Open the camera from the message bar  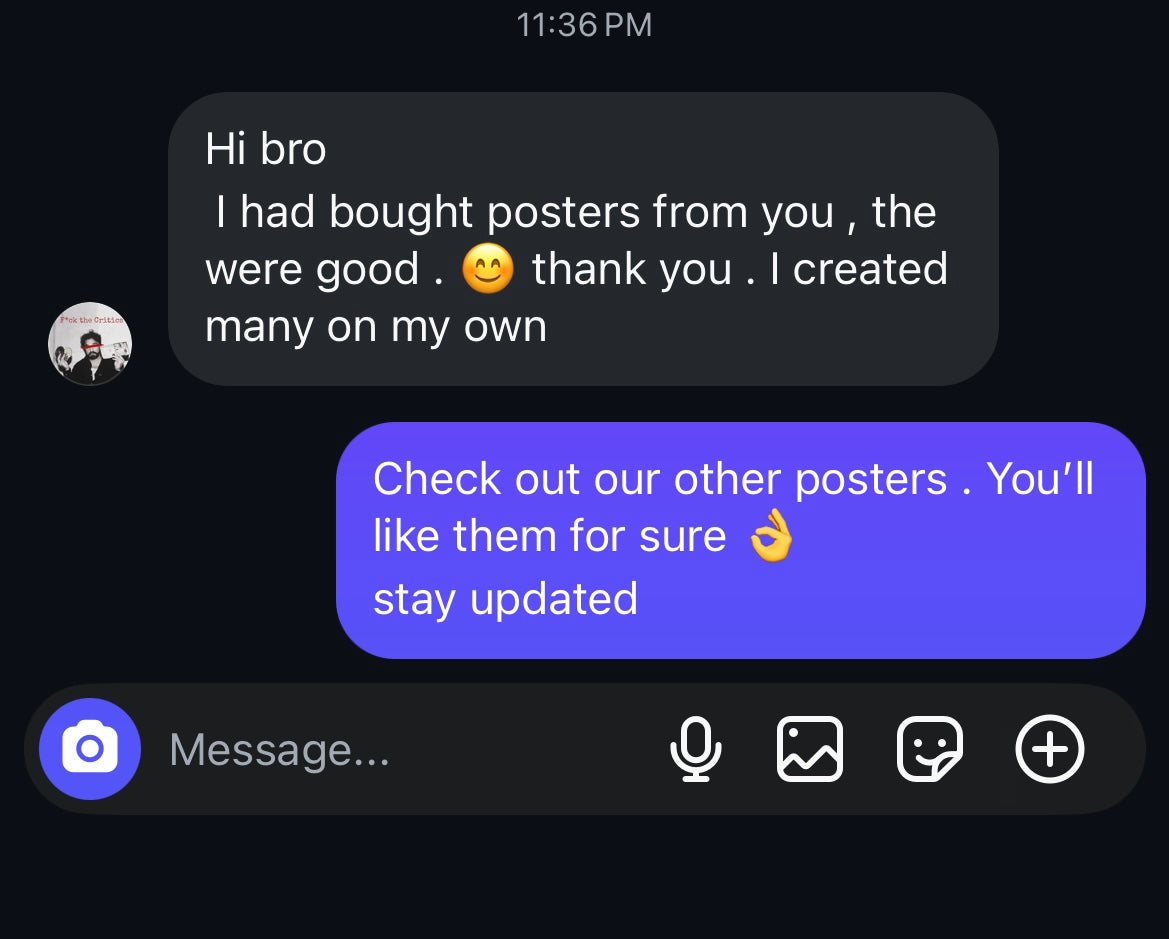89,749
